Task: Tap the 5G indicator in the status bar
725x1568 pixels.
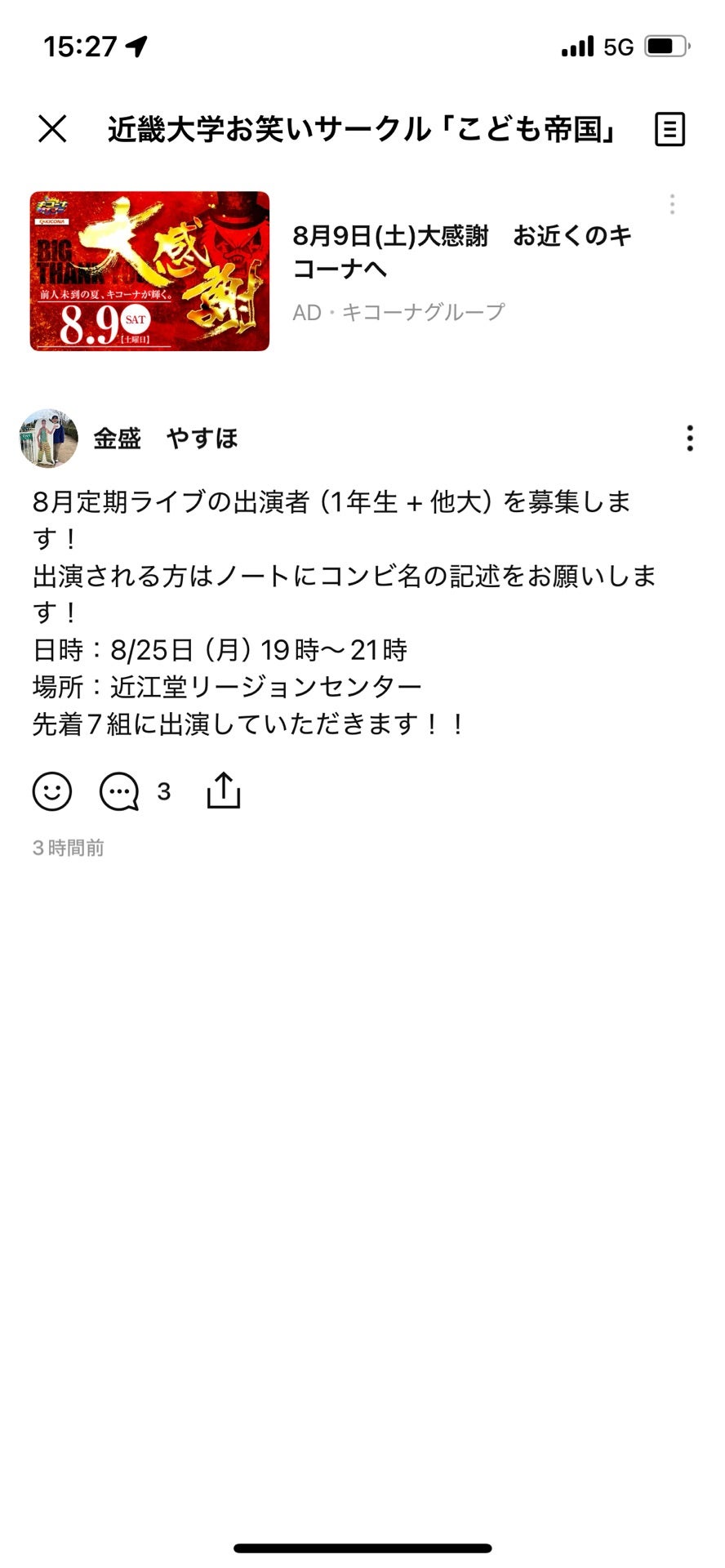Action: coord(618,47)
